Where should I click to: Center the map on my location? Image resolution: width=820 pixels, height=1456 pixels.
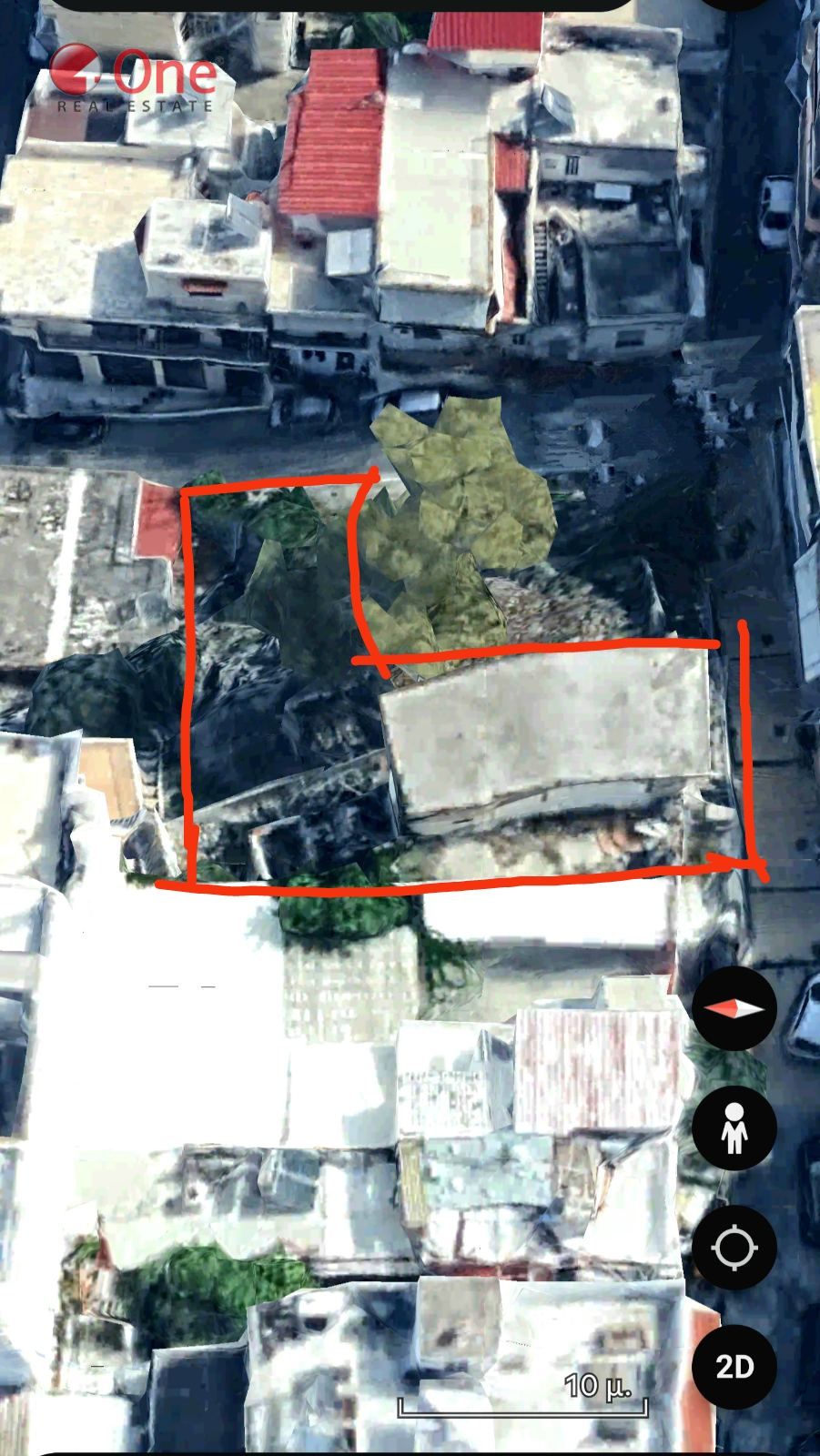734,1248
